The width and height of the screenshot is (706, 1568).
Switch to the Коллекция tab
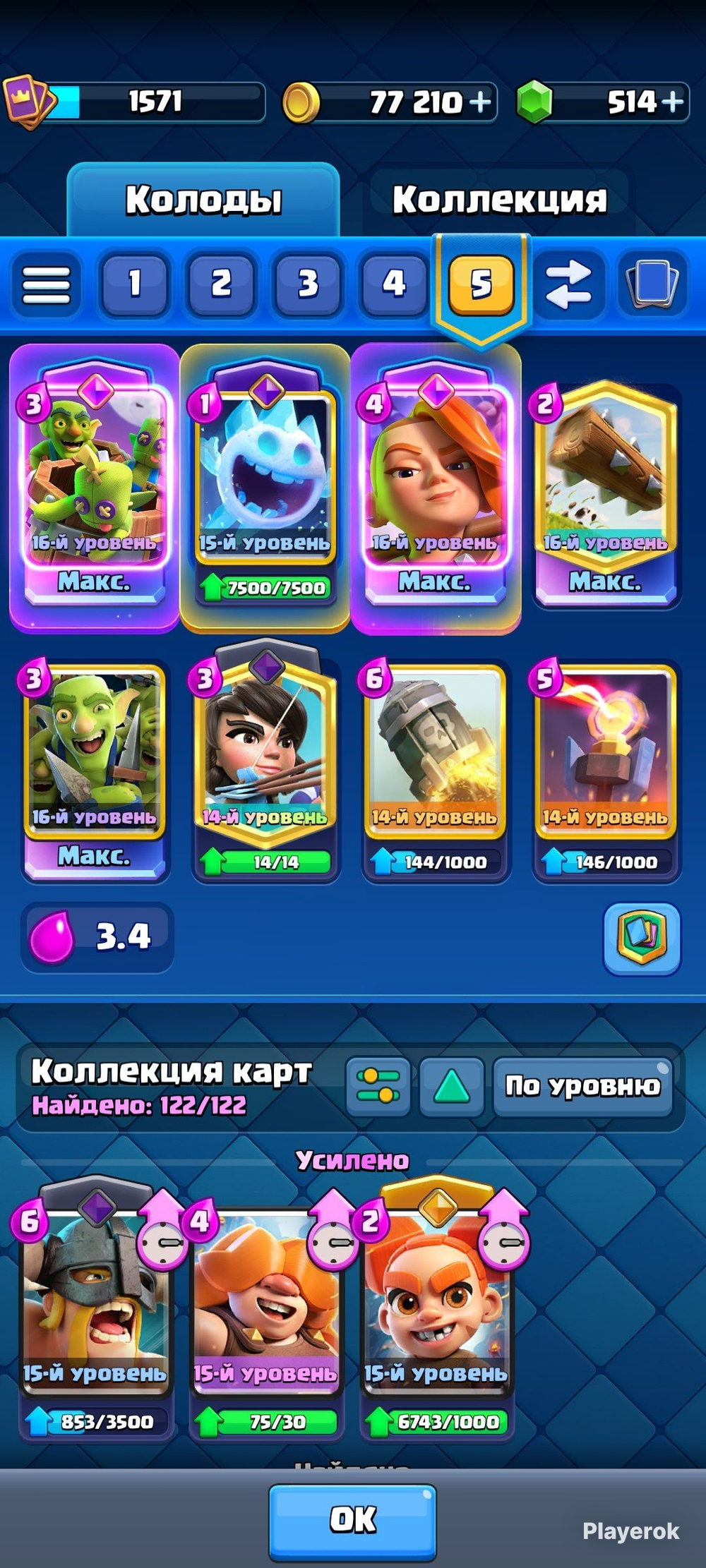(x=499, y=199)
